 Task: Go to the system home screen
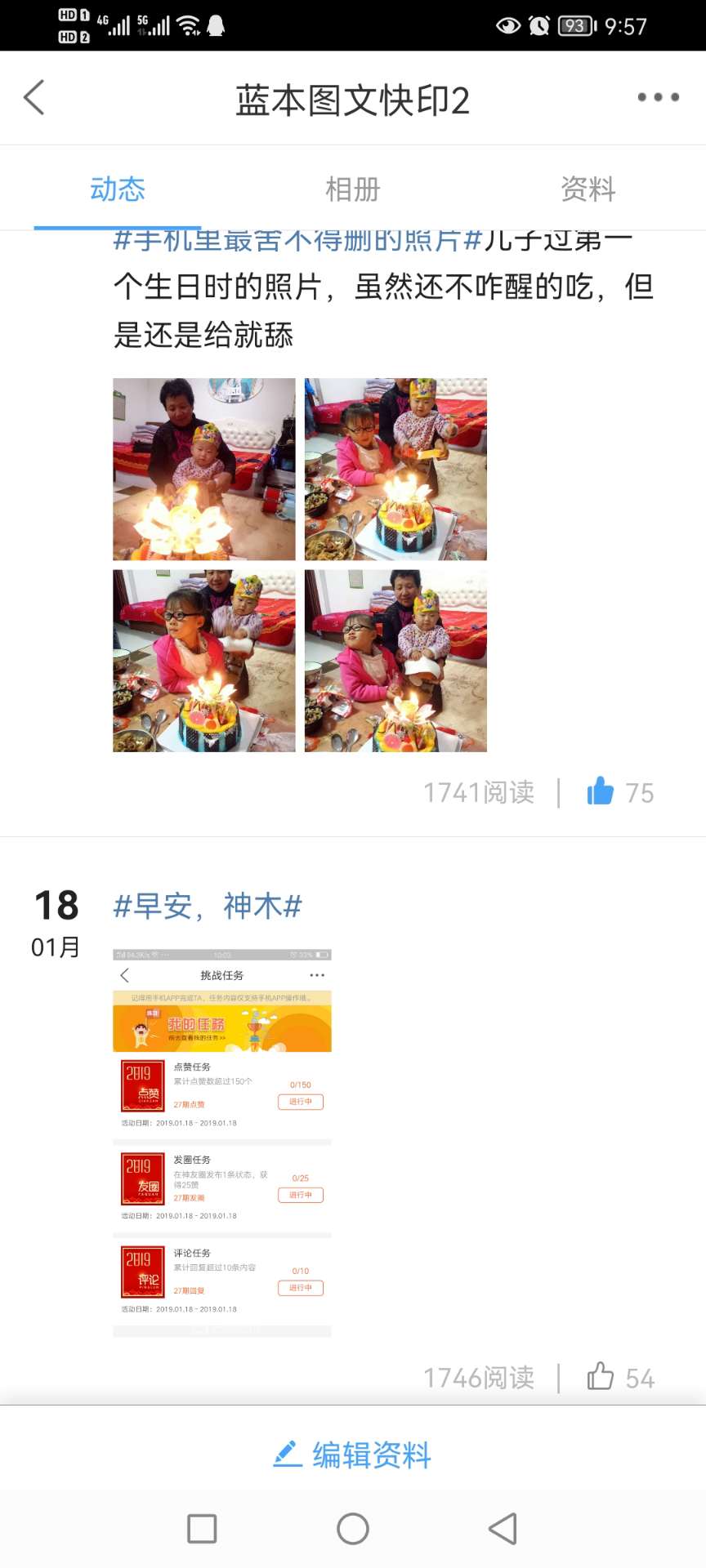tap(353, 1528)
